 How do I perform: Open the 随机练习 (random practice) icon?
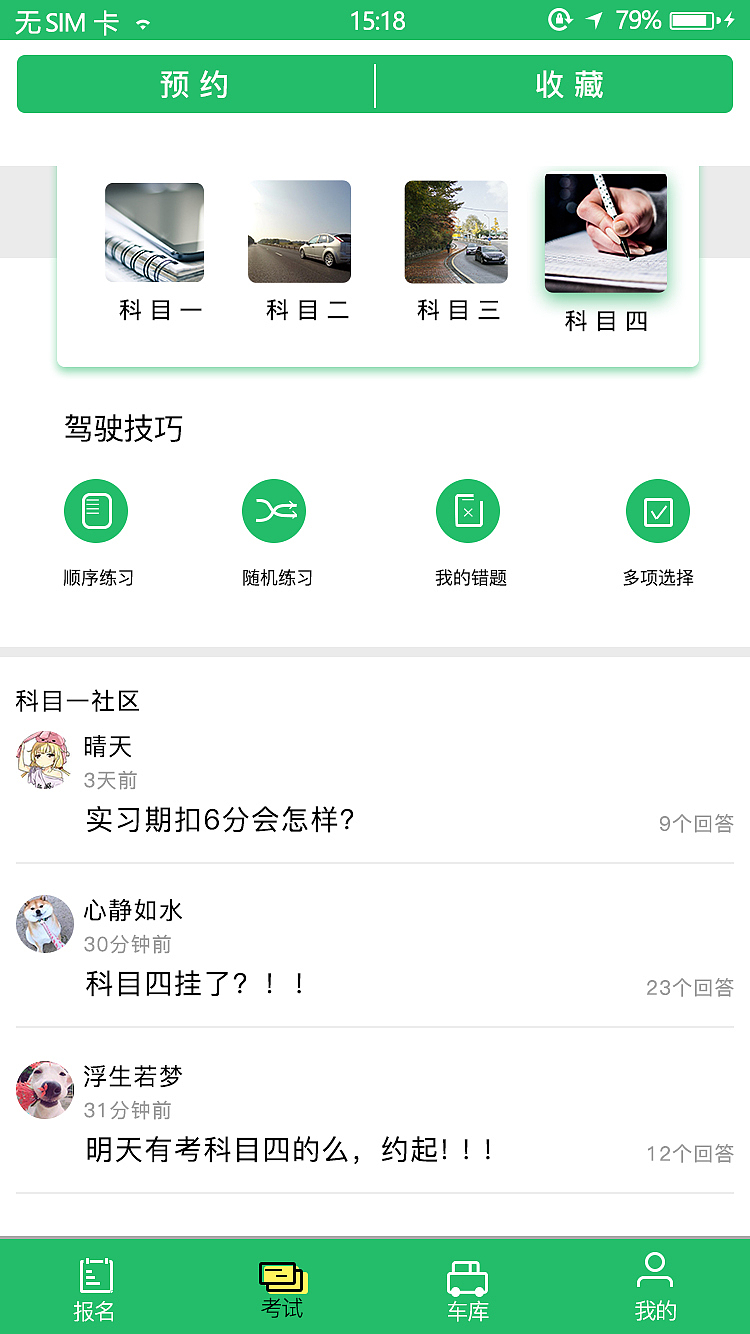pyautogui.click(x=273, y=510)
